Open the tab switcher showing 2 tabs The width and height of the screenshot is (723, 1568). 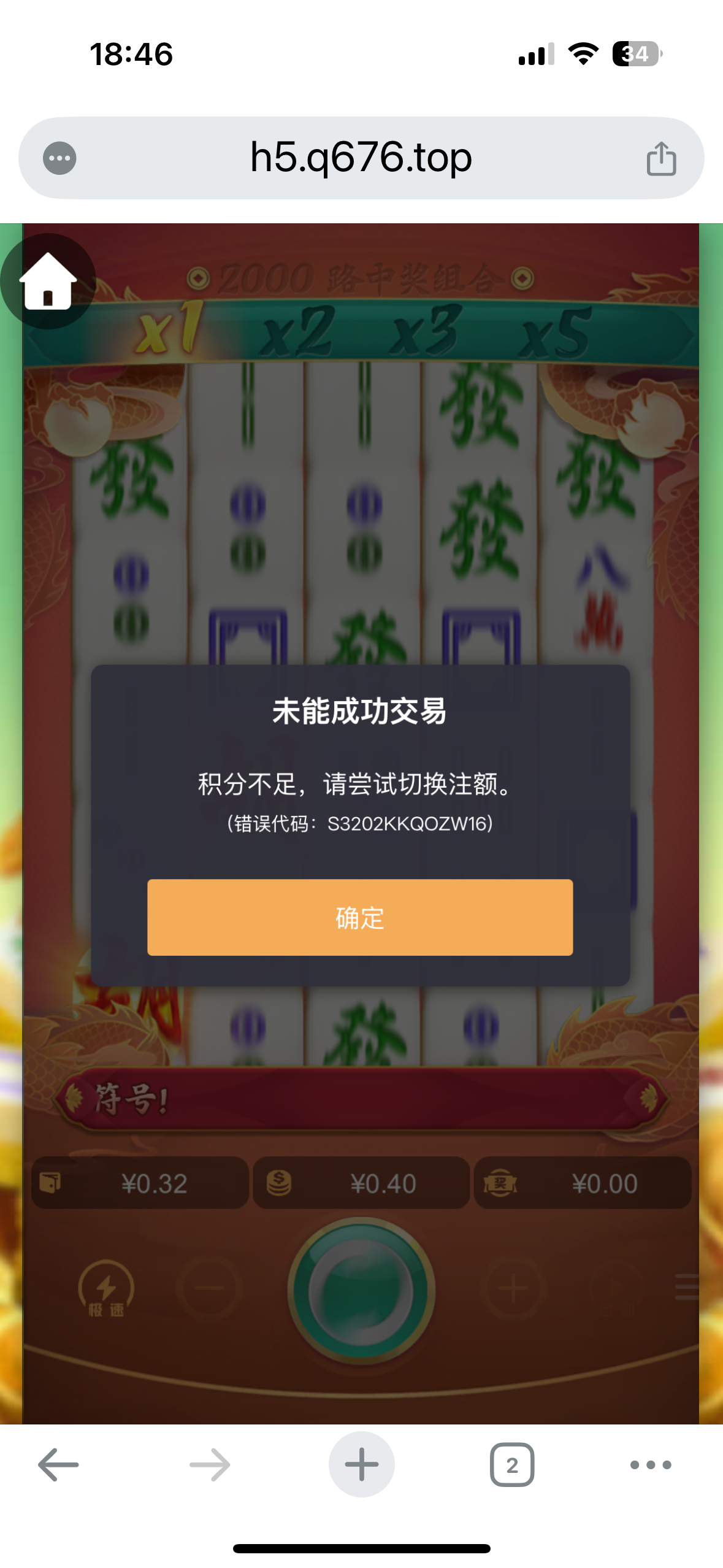click(511, 1464)
